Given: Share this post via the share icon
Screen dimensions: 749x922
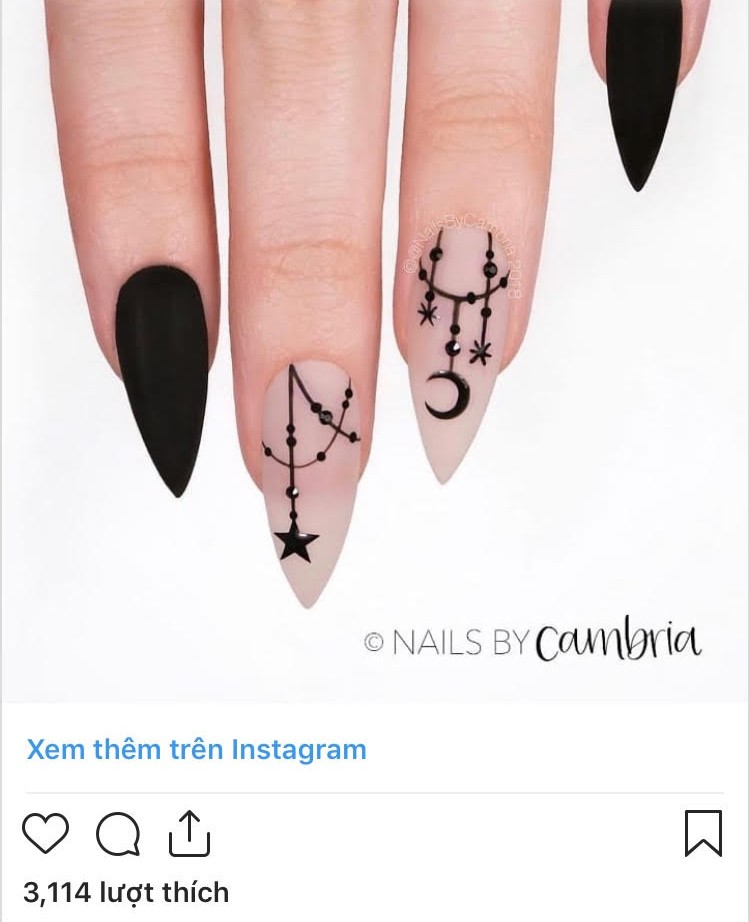Looking at the screenshot, I should coord(189,832).
